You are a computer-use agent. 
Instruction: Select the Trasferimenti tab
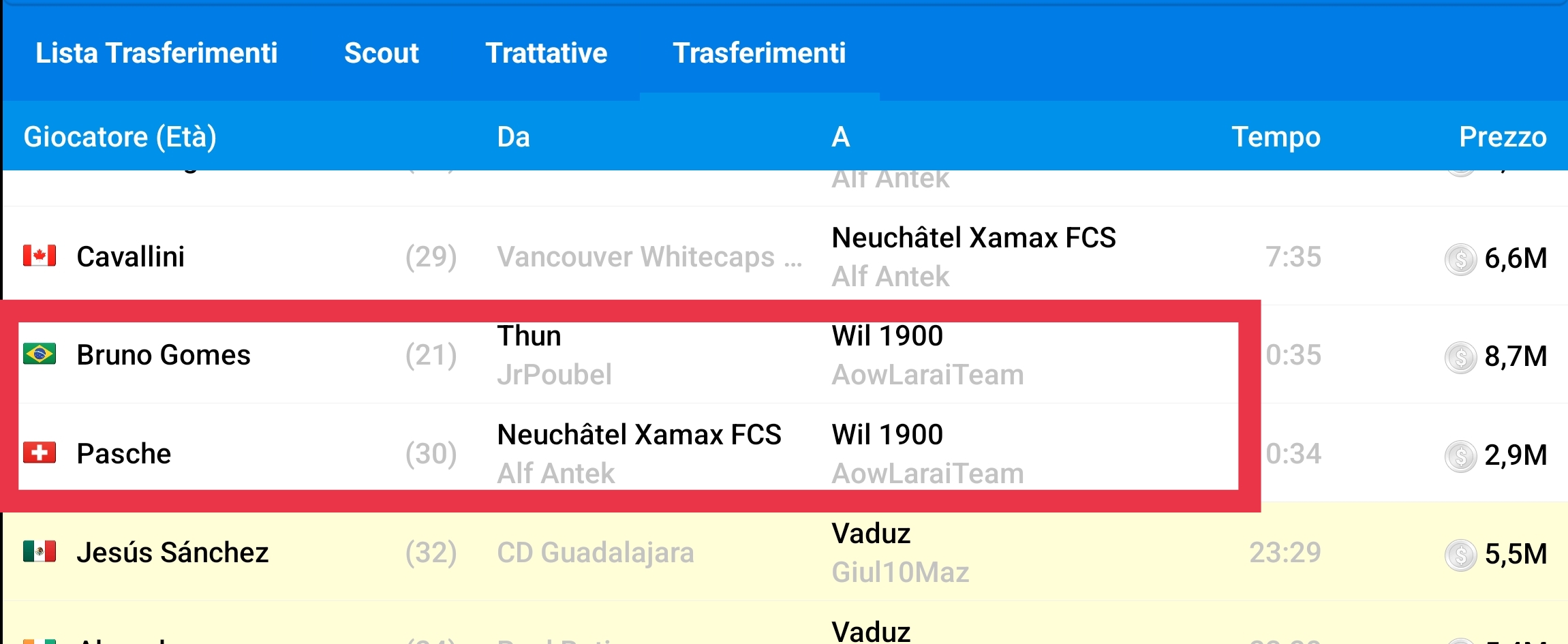coord(759,53)
